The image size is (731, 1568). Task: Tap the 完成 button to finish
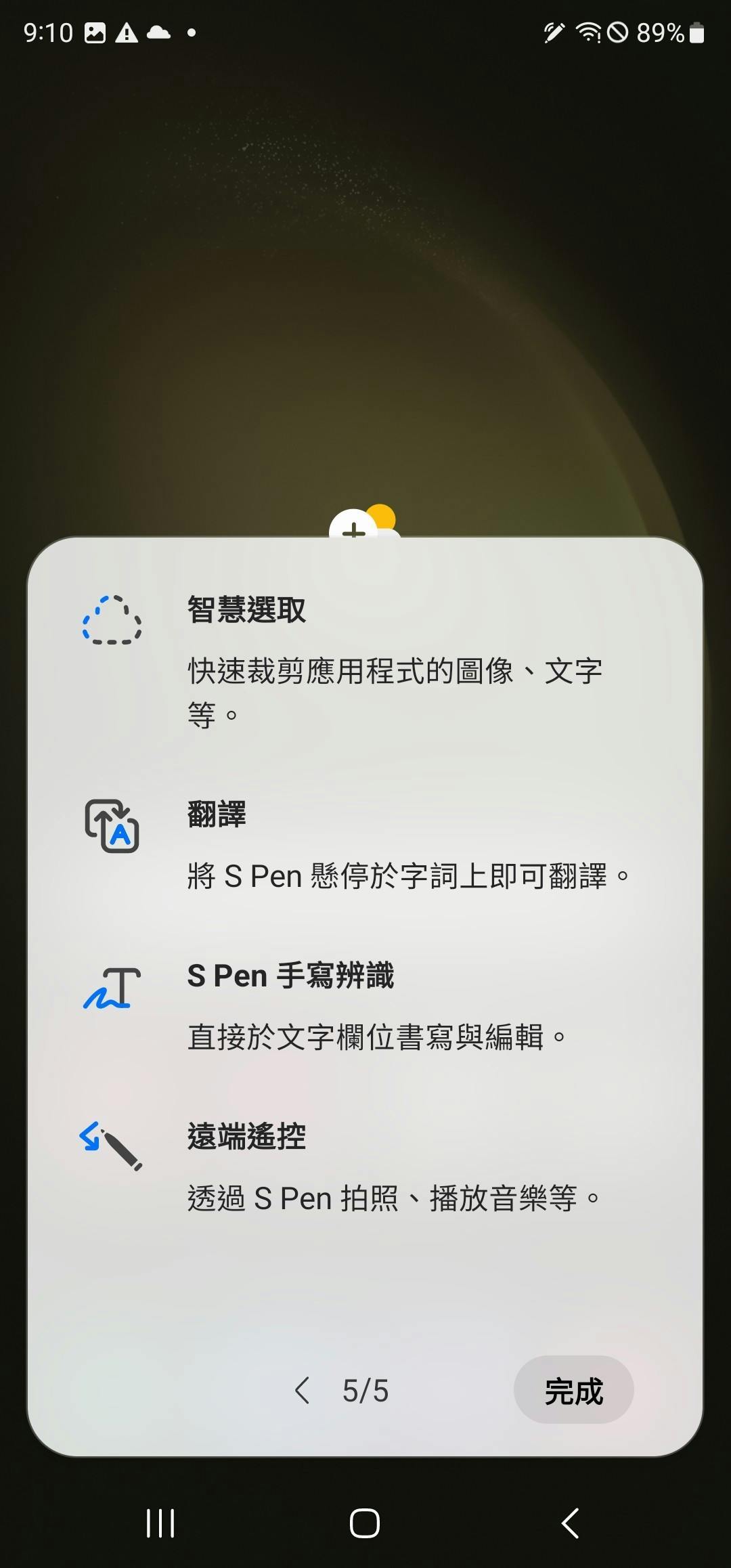click(x=573, y=1391)
